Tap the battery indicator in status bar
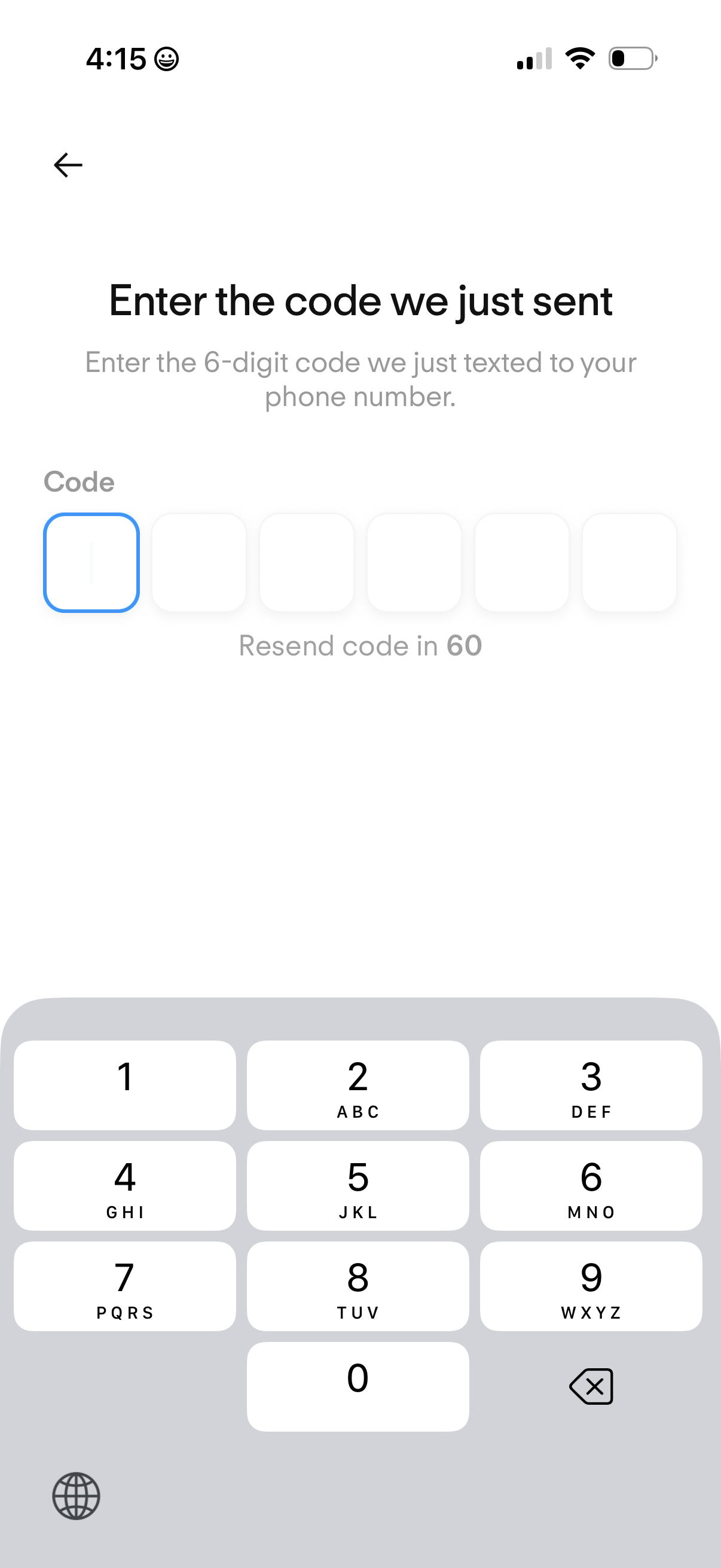The height and width of the screenshot is (1568, 721). tap(630, 58)
